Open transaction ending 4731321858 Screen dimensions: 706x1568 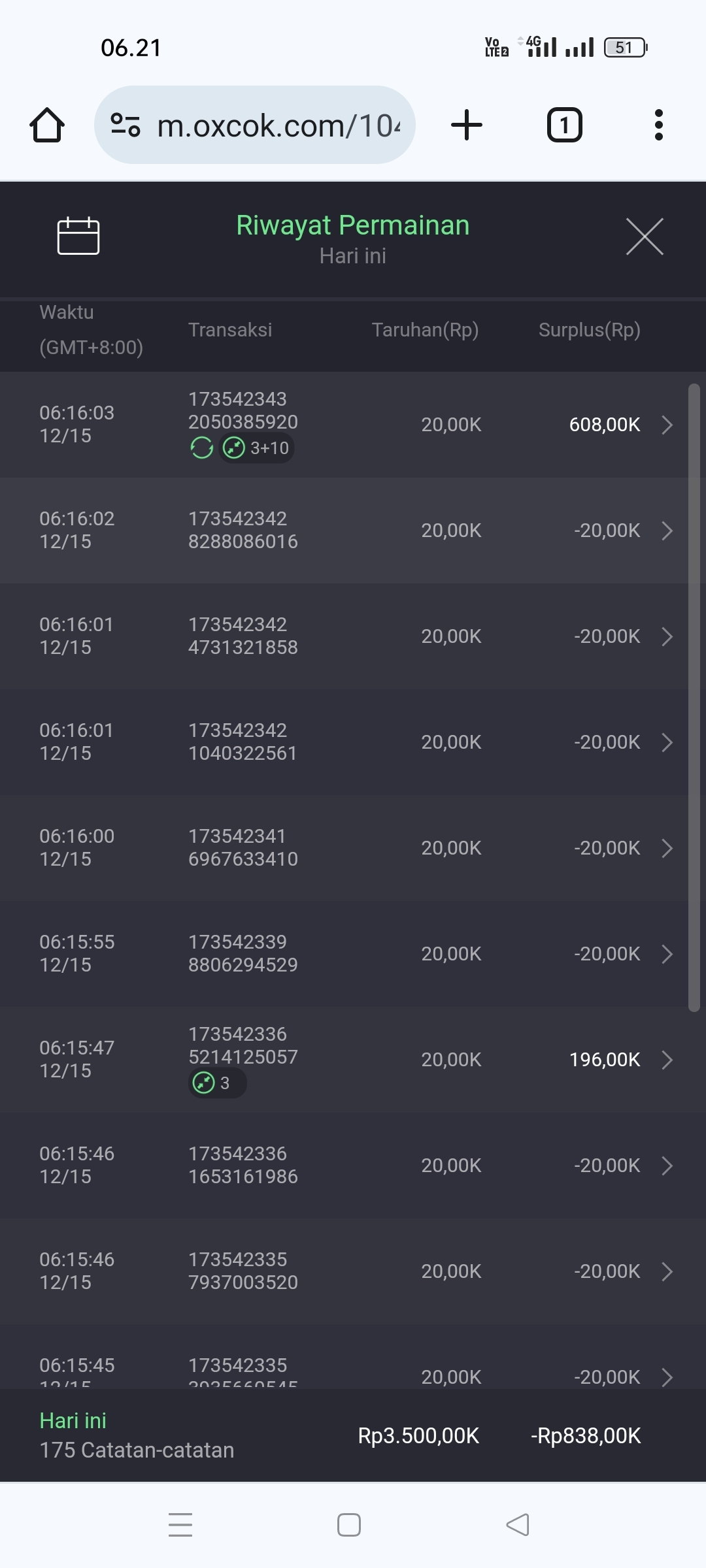353,636
